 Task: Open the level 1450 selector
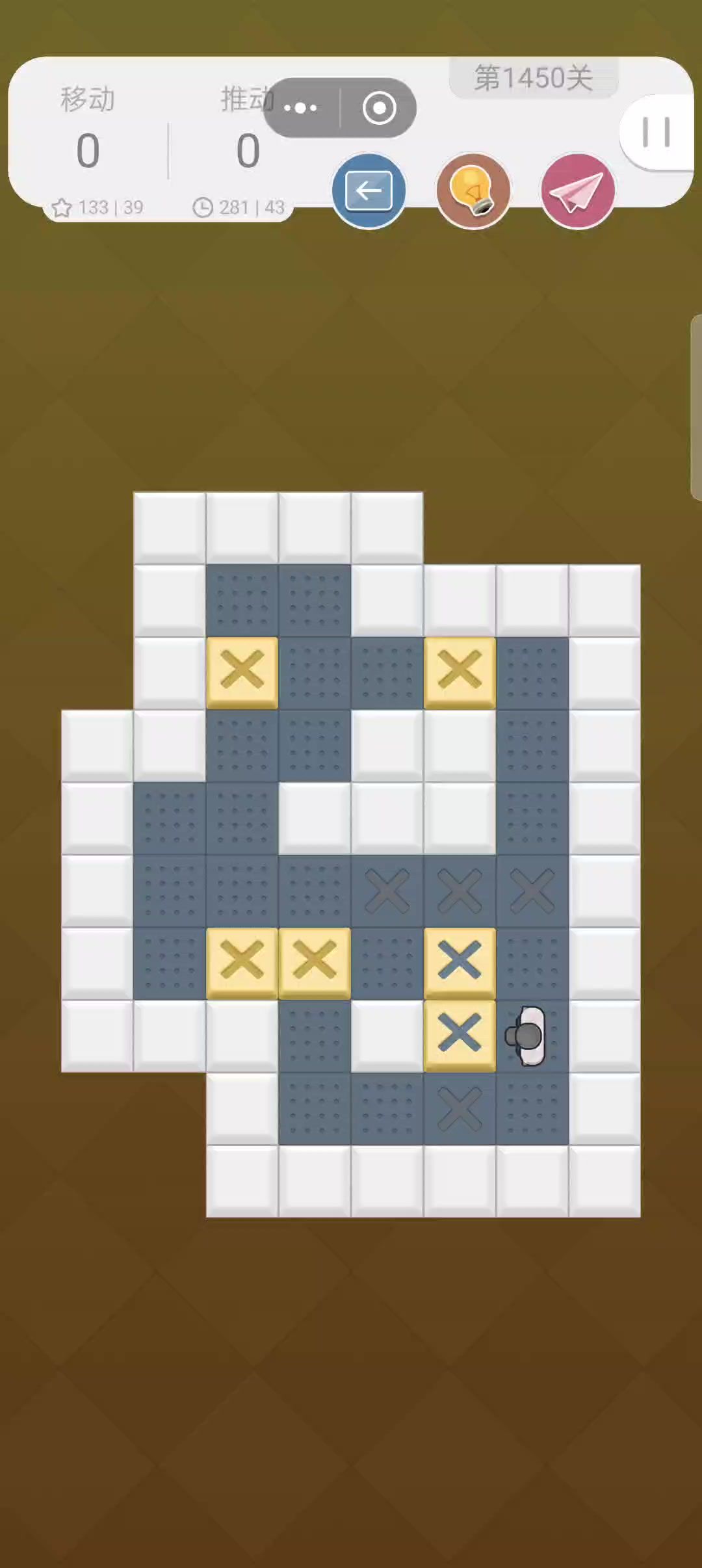533,78
